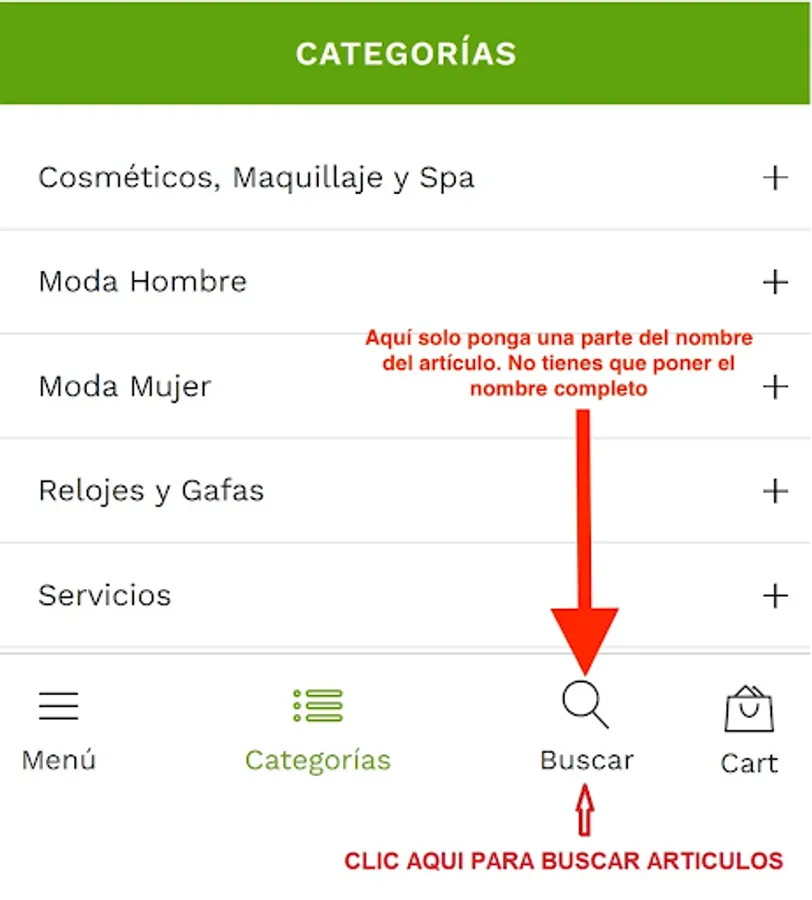Image resolution: width=812 pixels, height=900 pixels.
Task: Open the app menu via the three lines icon
Action: click(x=57, y=706)
